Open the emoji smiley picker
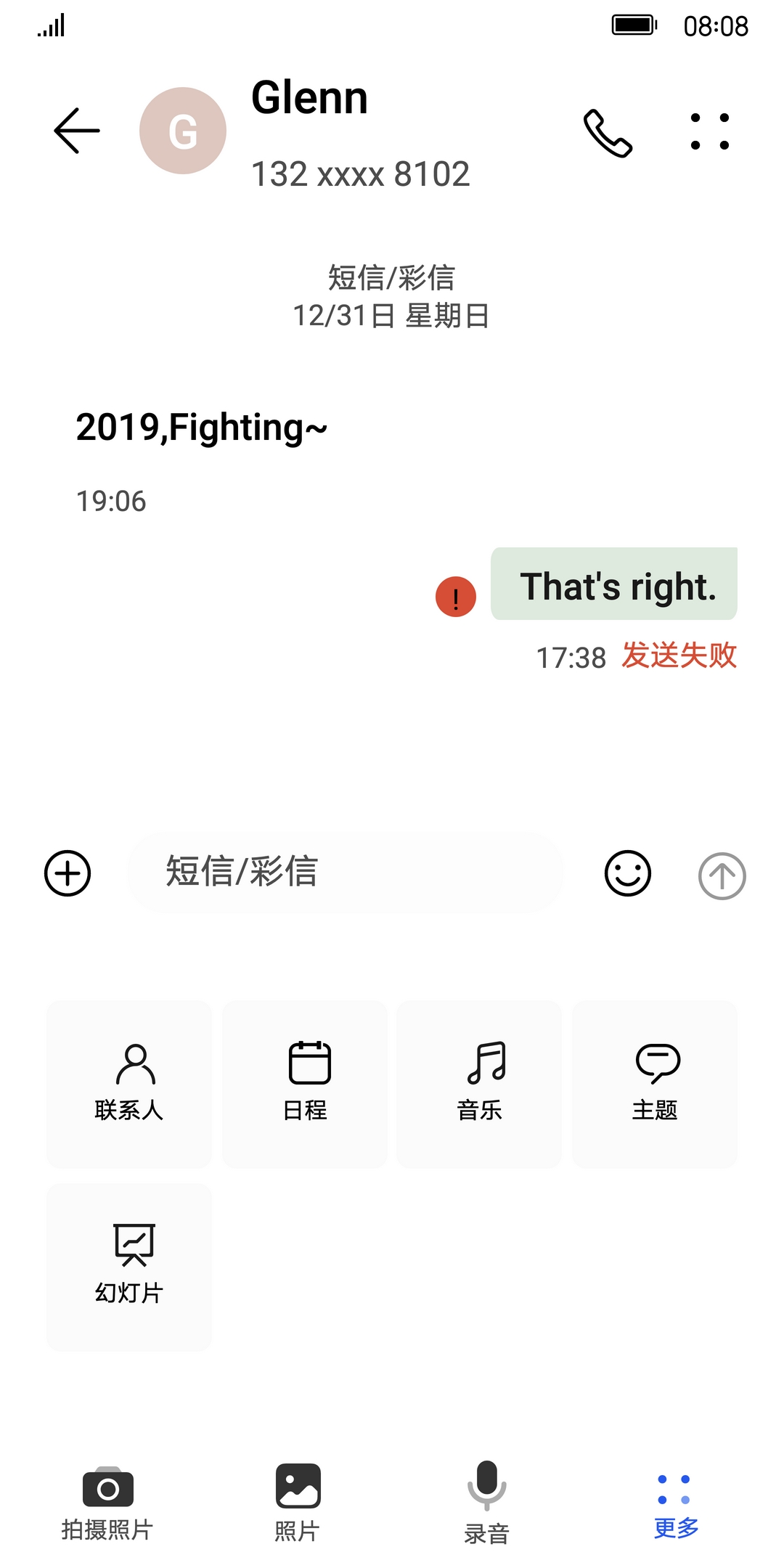 [628, 873]
